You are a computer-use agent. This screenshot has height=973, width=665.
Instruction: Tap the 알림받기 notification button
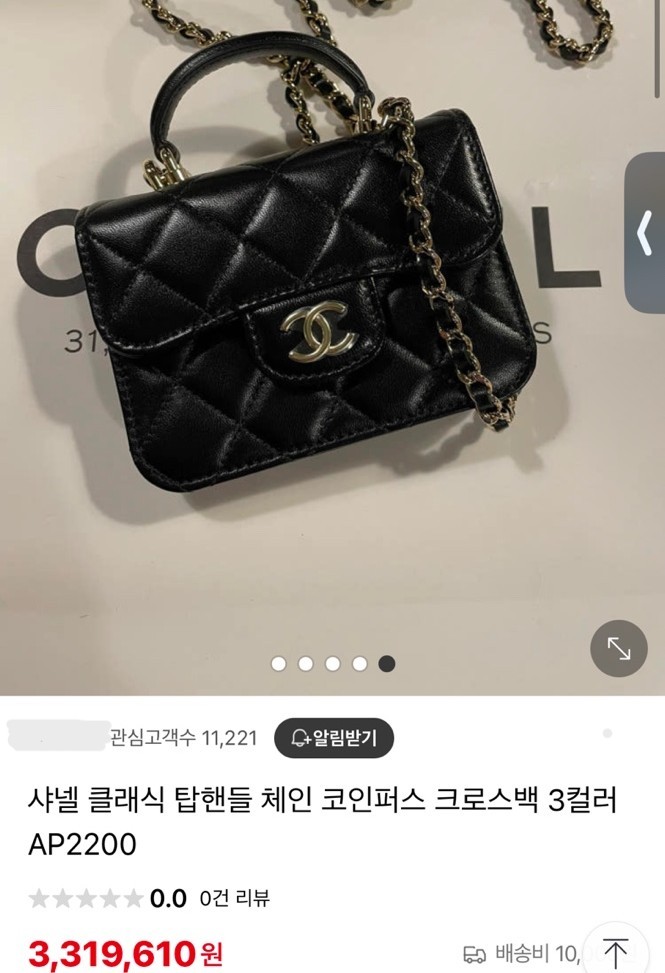pyautogui.click(x=333, y=739)
